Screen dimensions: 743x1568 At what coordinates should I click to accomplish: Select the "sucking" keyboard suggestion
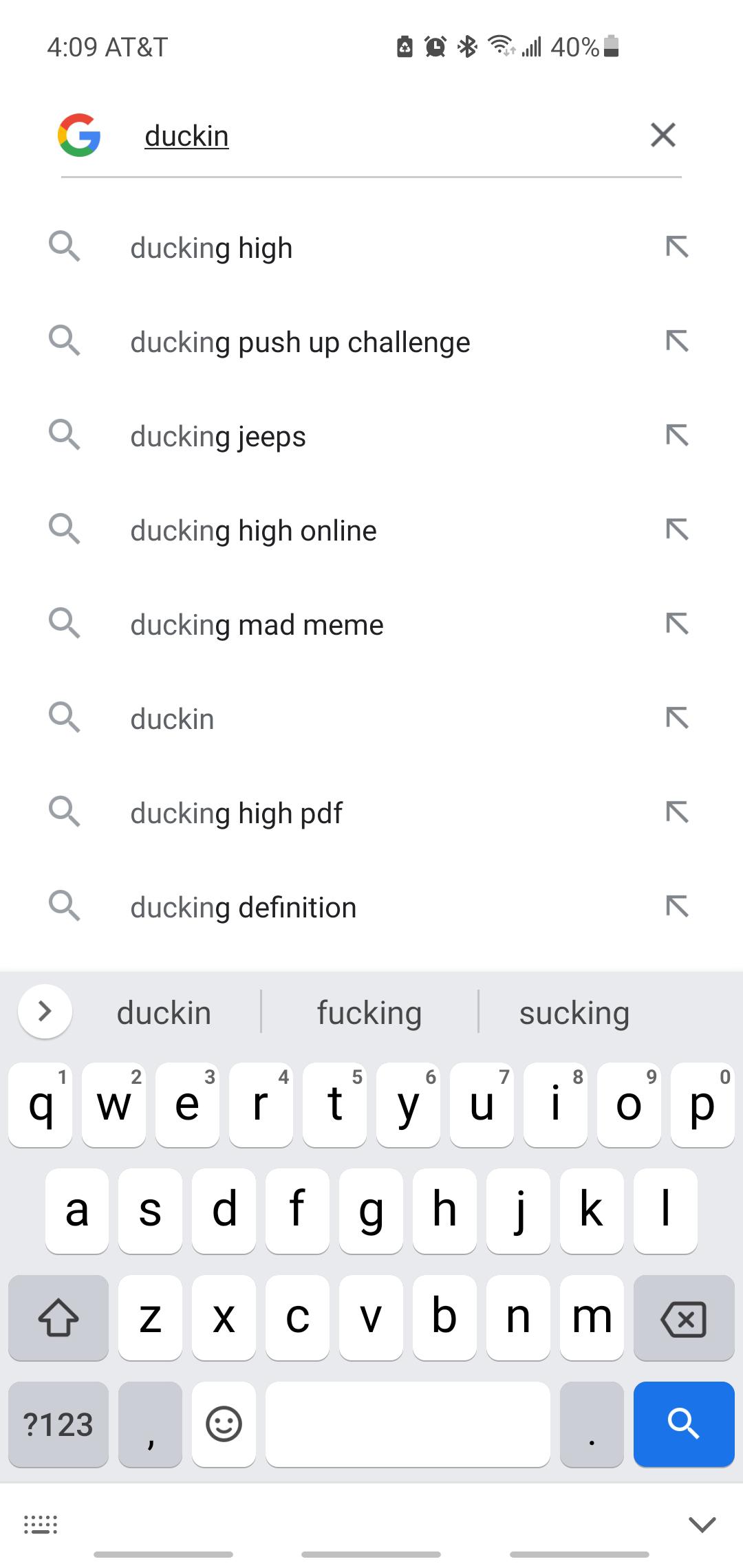(x=574, y=1012)
